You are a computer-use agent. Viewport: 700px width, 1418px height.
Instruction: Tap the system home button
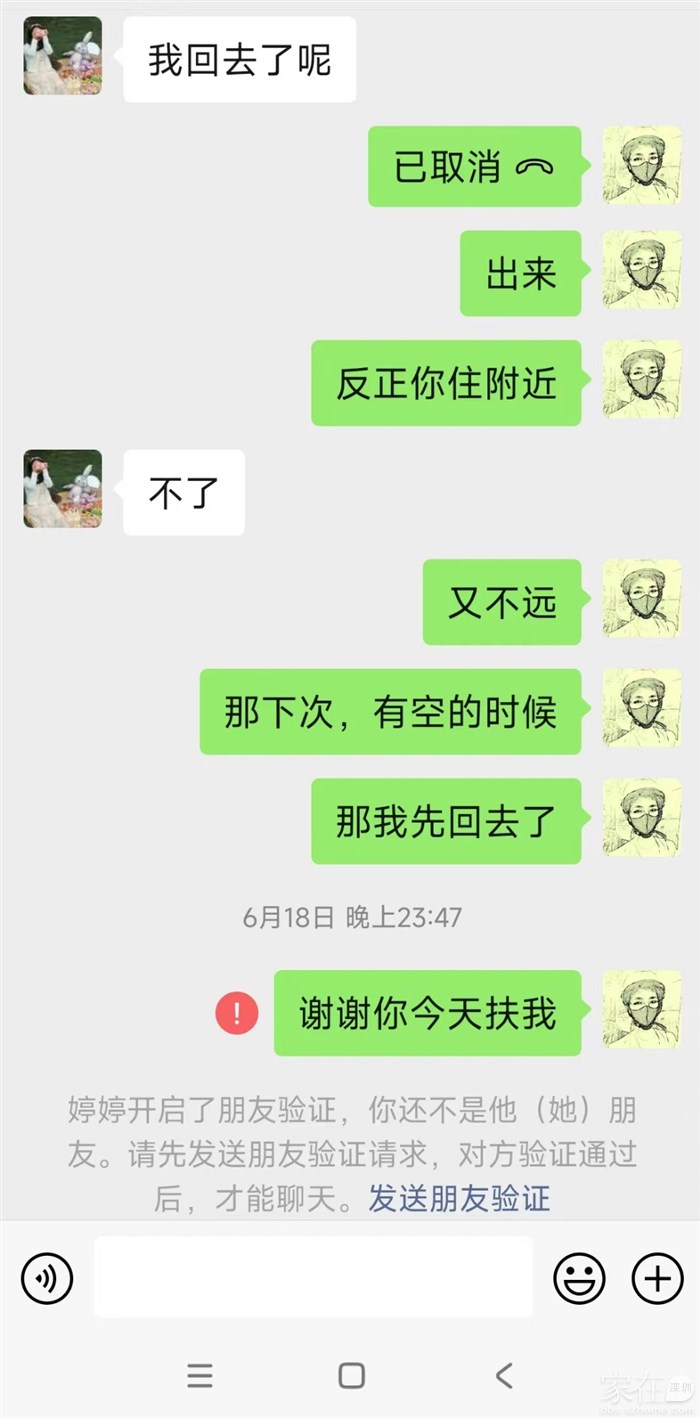351,1375
